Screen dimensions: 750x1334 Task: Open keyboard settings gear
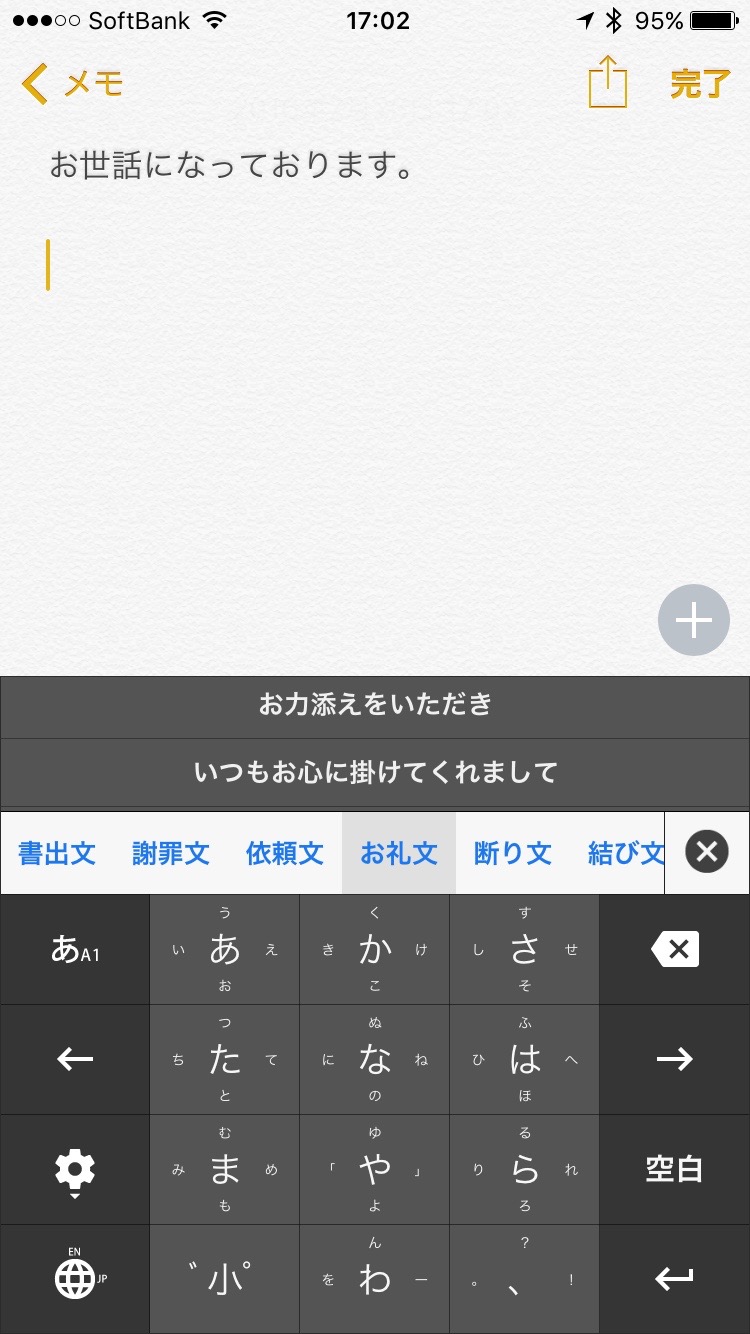point(75,1170)
